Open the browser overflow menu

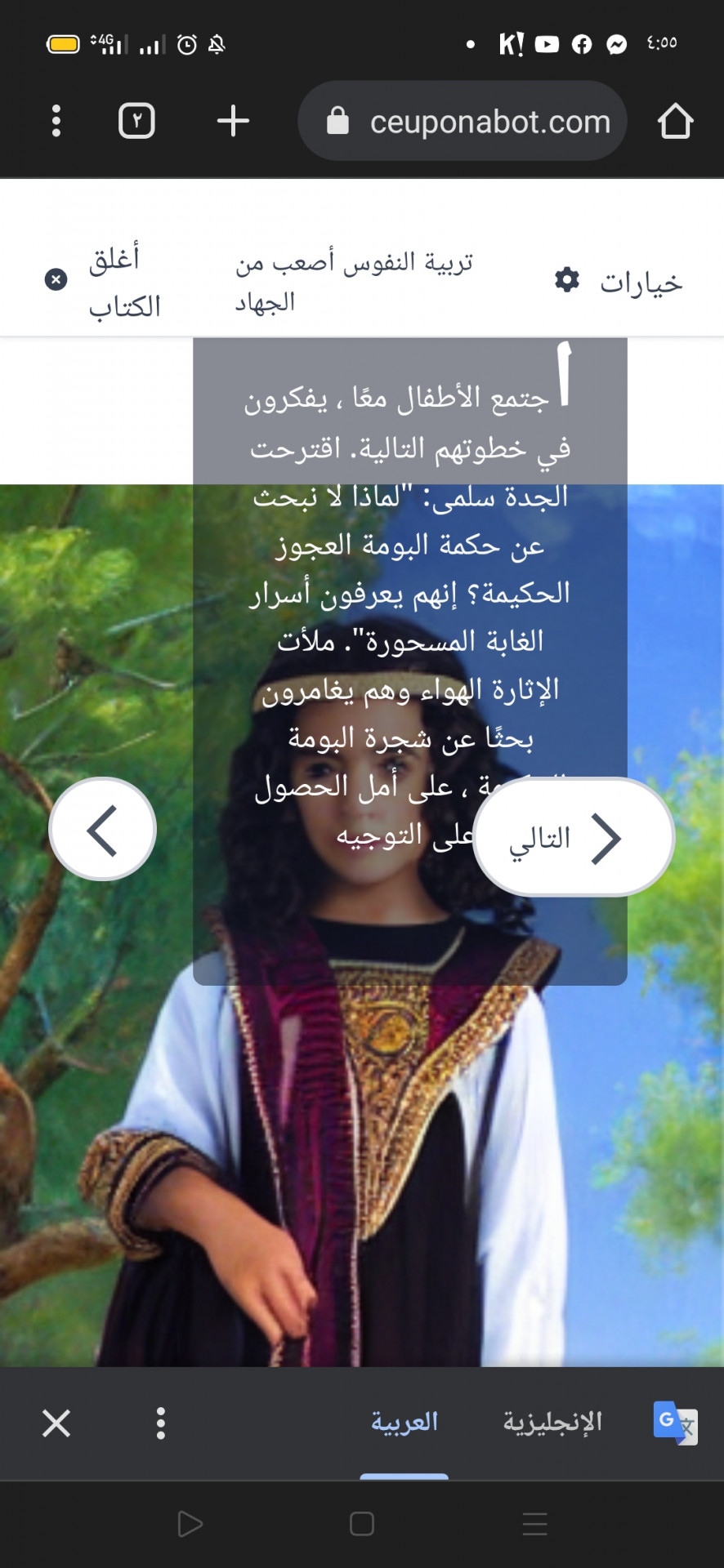point(56,121)
